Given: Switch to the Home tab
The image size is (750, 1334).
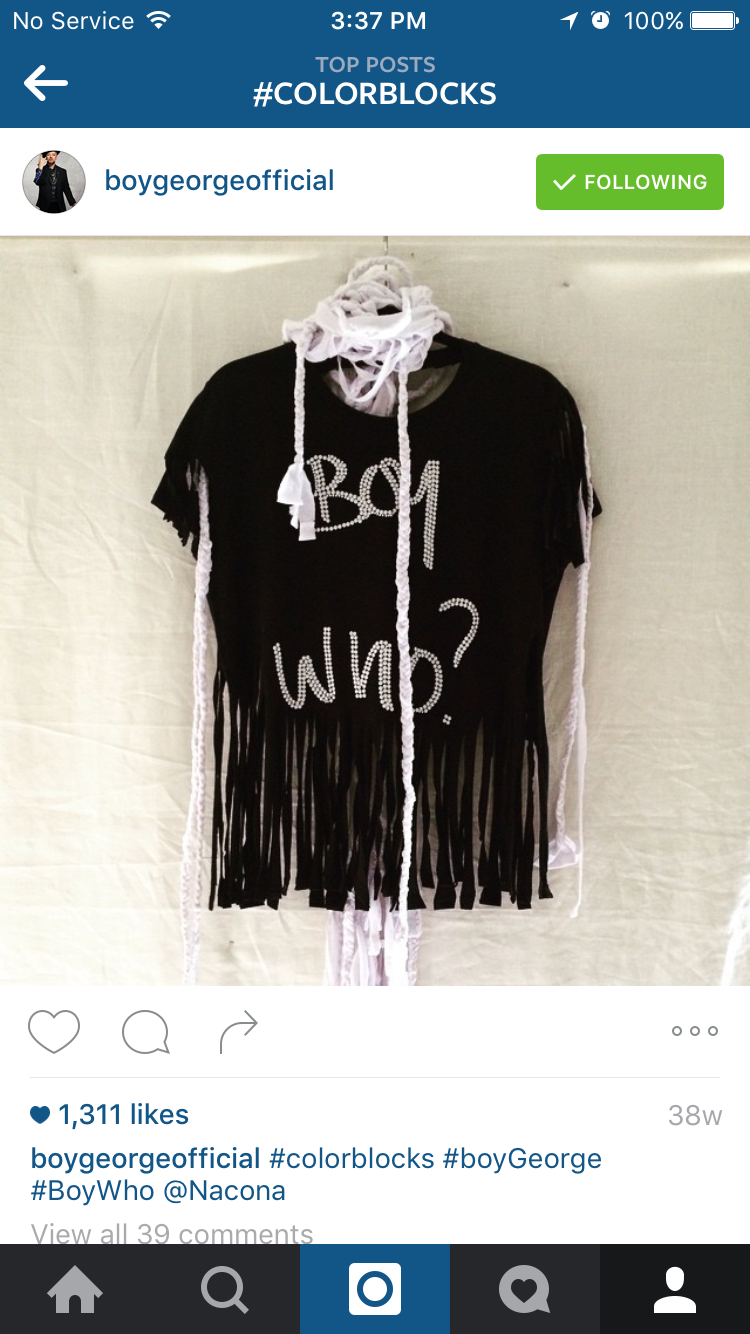Looking at the screenshot, I should point(75,1289).
